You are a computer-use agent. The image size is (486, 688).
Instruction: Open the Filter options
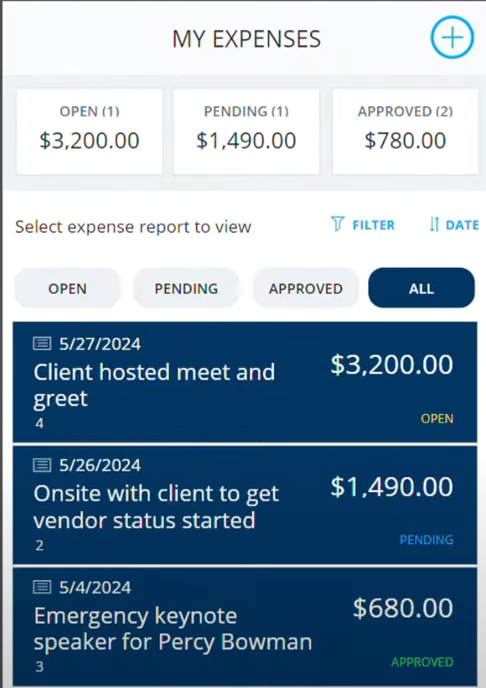tap(363, 225)
